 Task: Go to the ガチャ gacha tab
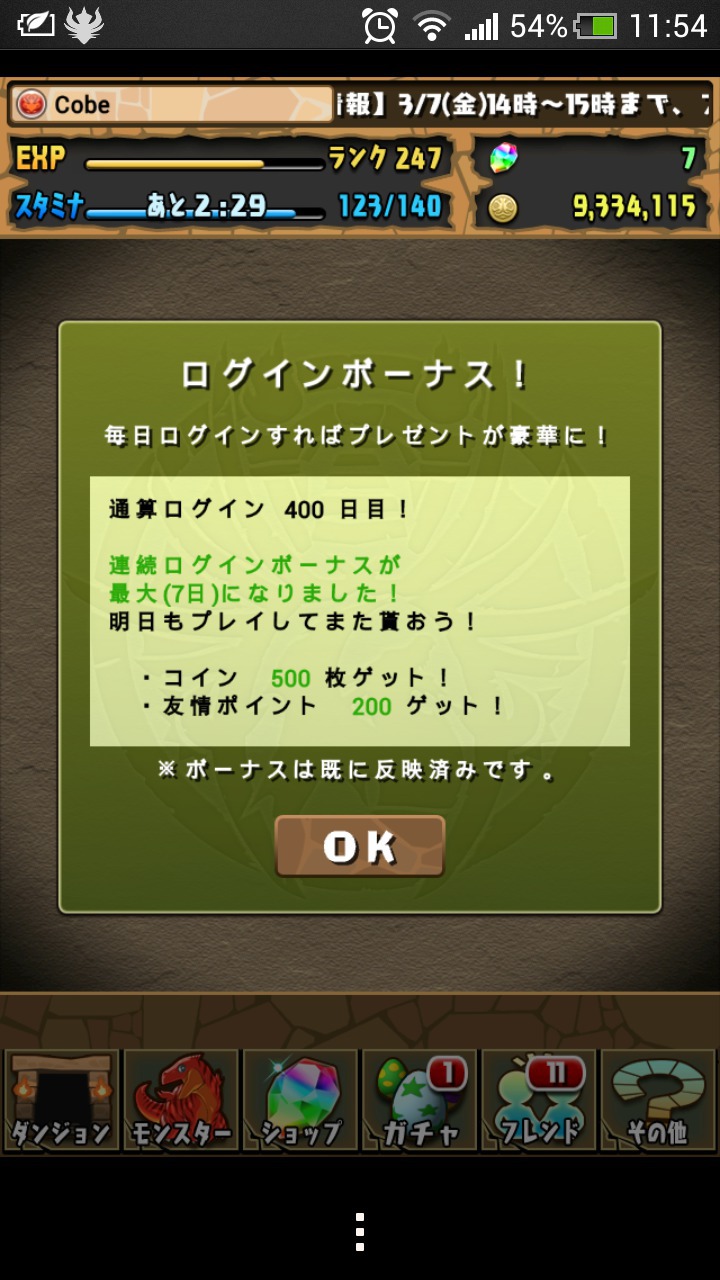(x=420, y=1100)
